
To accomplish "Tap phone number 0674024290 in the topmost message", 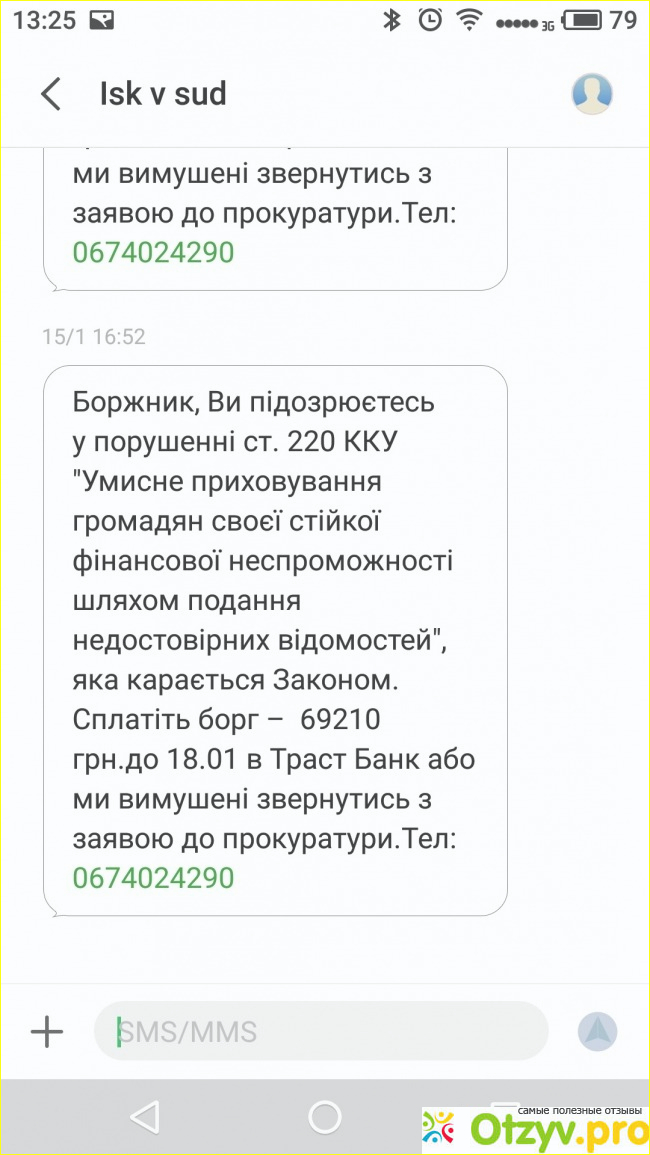I will 153,251.
